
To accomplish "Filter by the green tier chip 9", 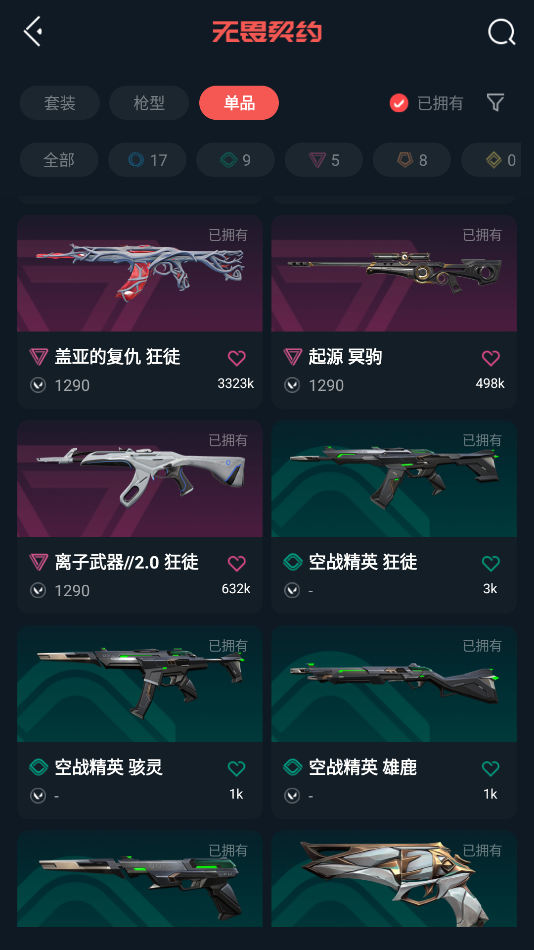I will coord(235,160).
